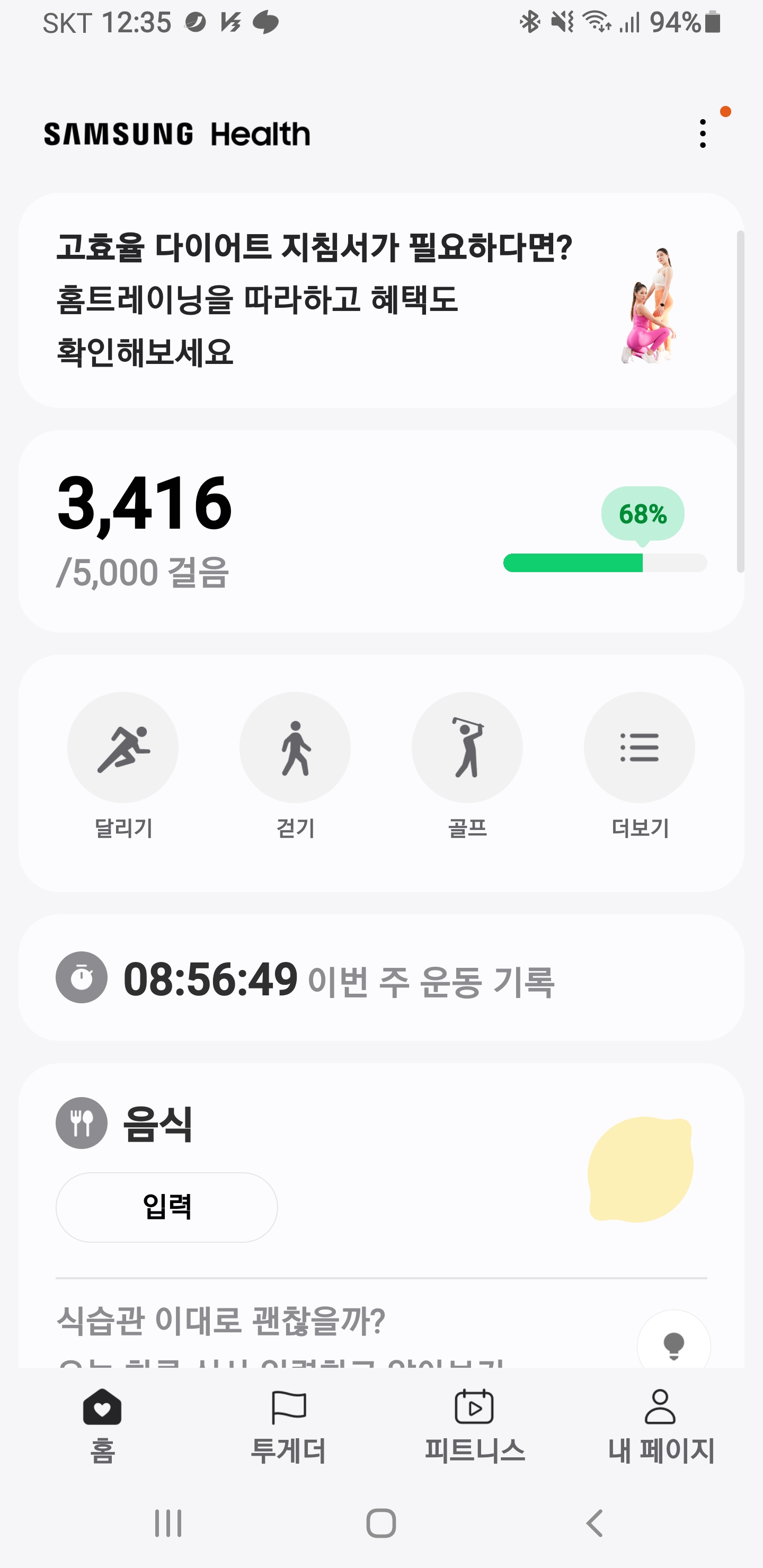
Task: Open the overflow menu with three dots
Action: pos(703,133)
